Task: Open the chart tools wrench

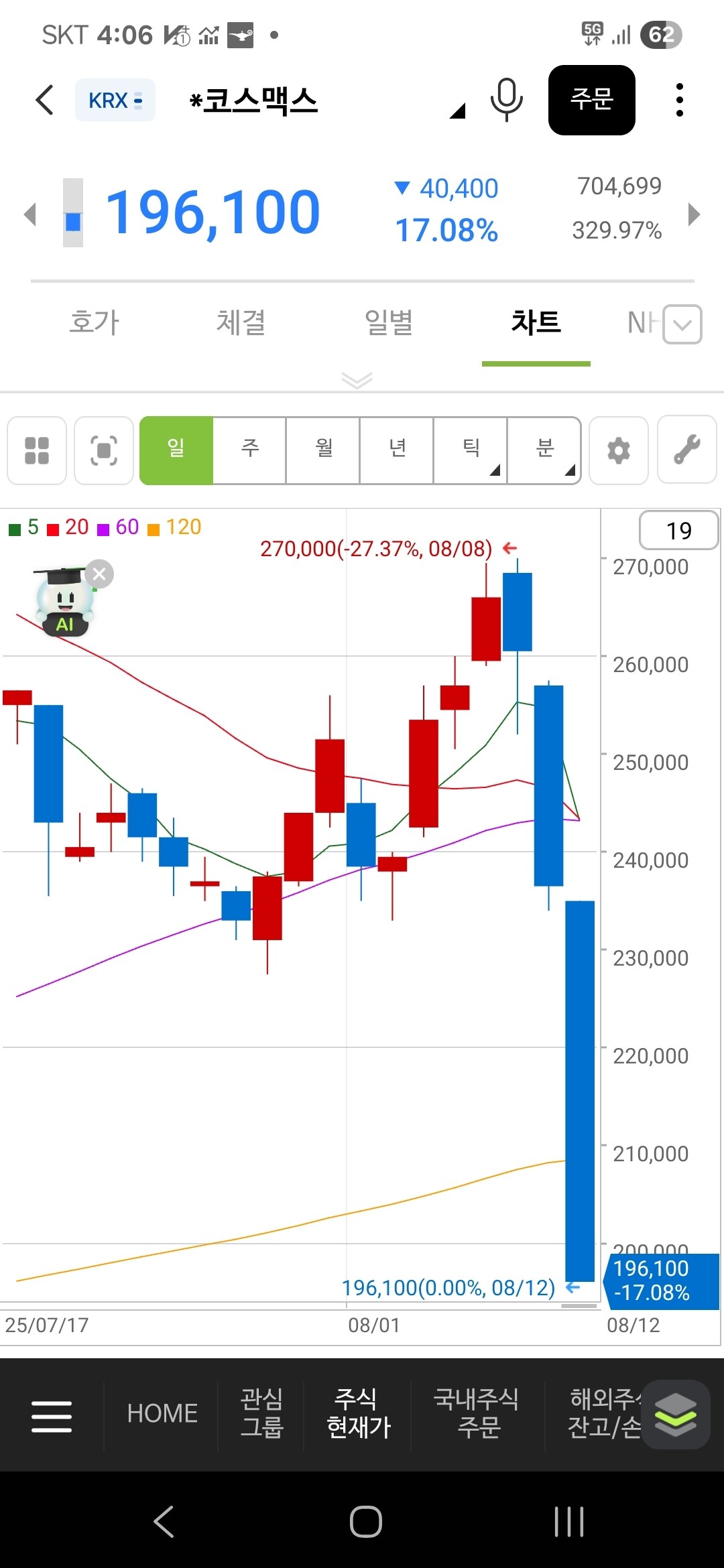Action: click(687, 450)
